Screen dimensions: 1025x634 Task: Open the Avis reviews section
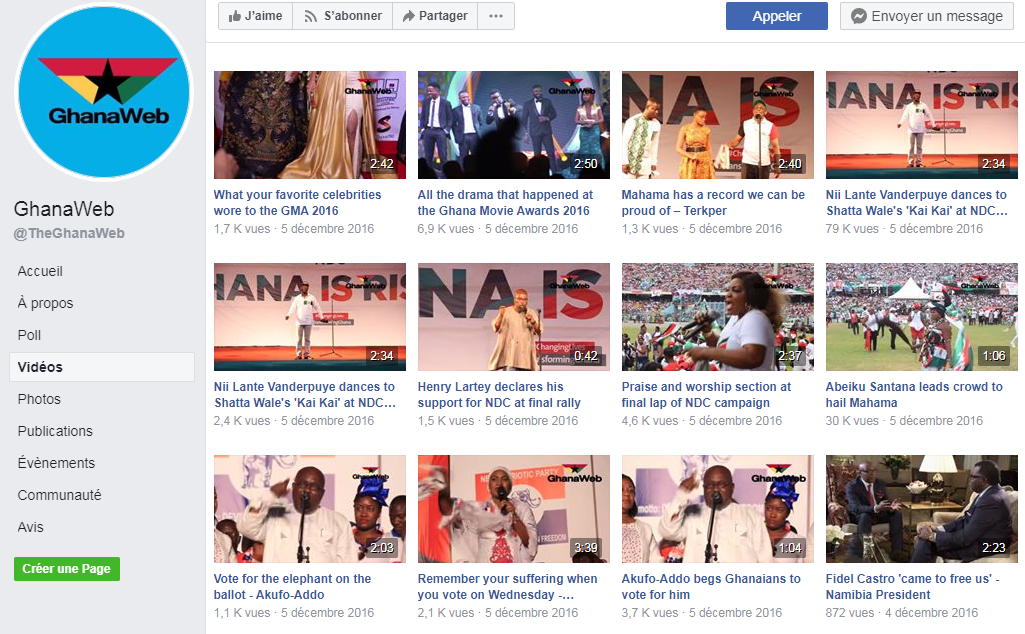[31, 527]
